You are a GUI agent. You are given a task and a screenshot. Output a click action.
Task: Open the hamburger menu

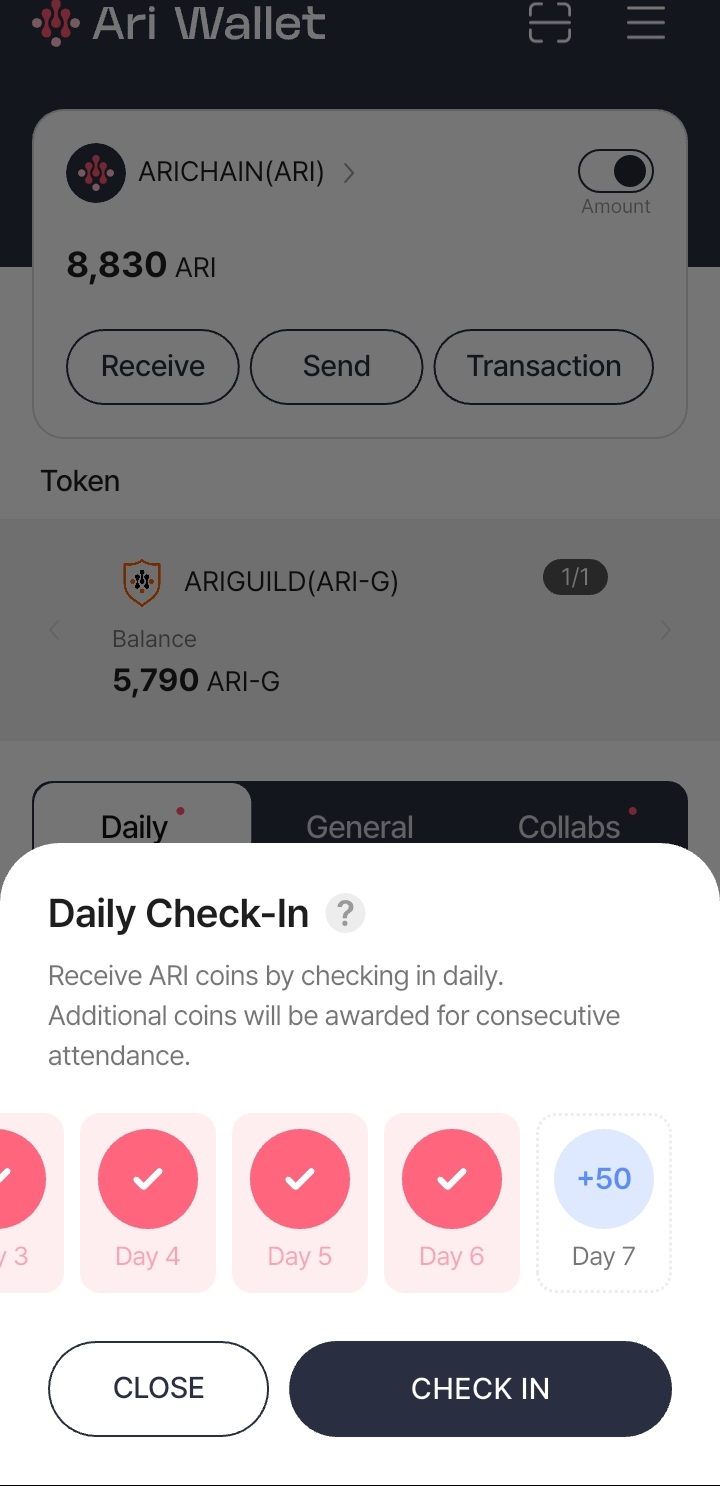click(x=646, y=22)
